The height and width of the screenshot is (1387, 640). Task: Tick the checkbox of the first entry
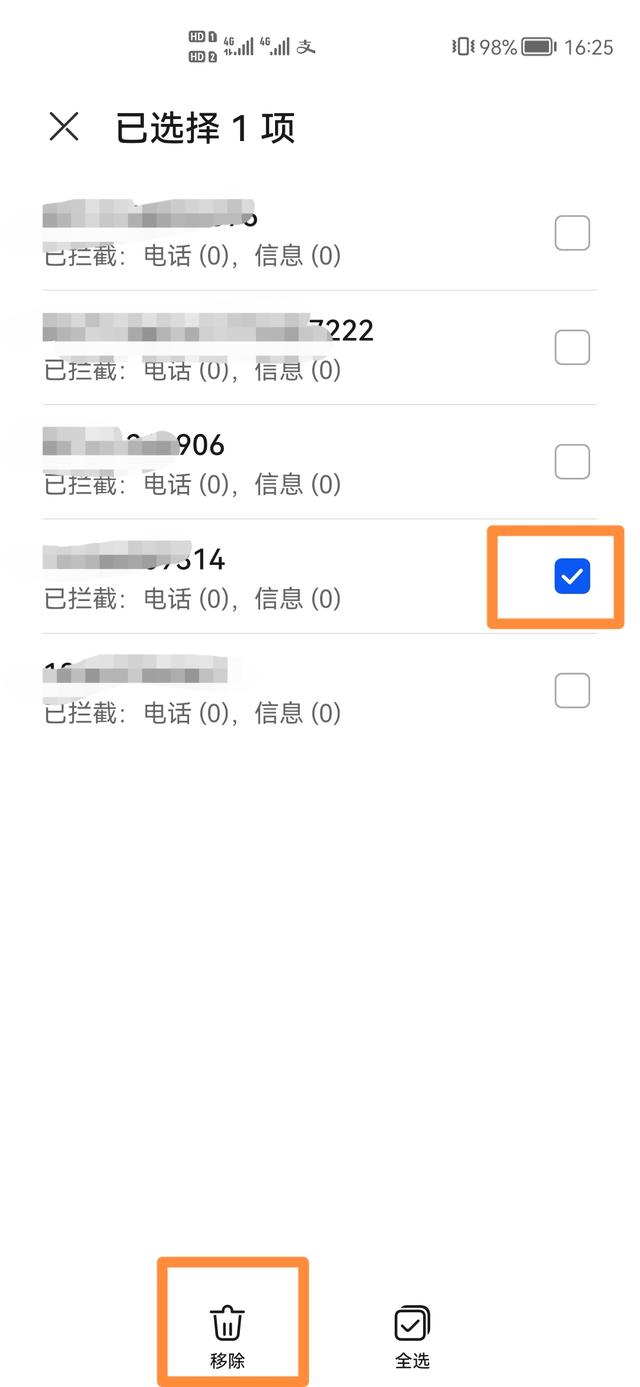coord(572,233)
